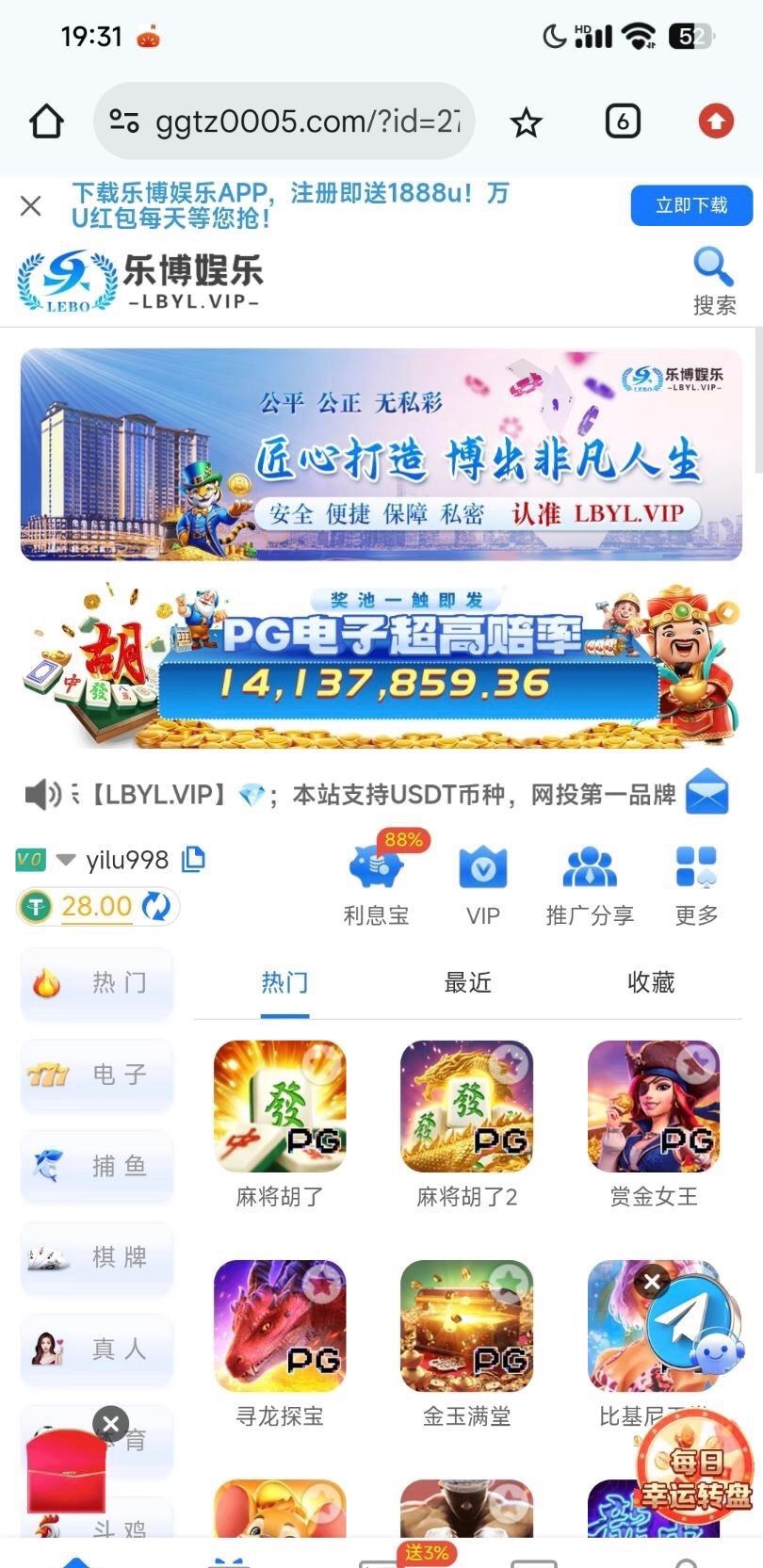Tap the 立即下载 button
The image size is (763, 1568).
click(691, 205)
